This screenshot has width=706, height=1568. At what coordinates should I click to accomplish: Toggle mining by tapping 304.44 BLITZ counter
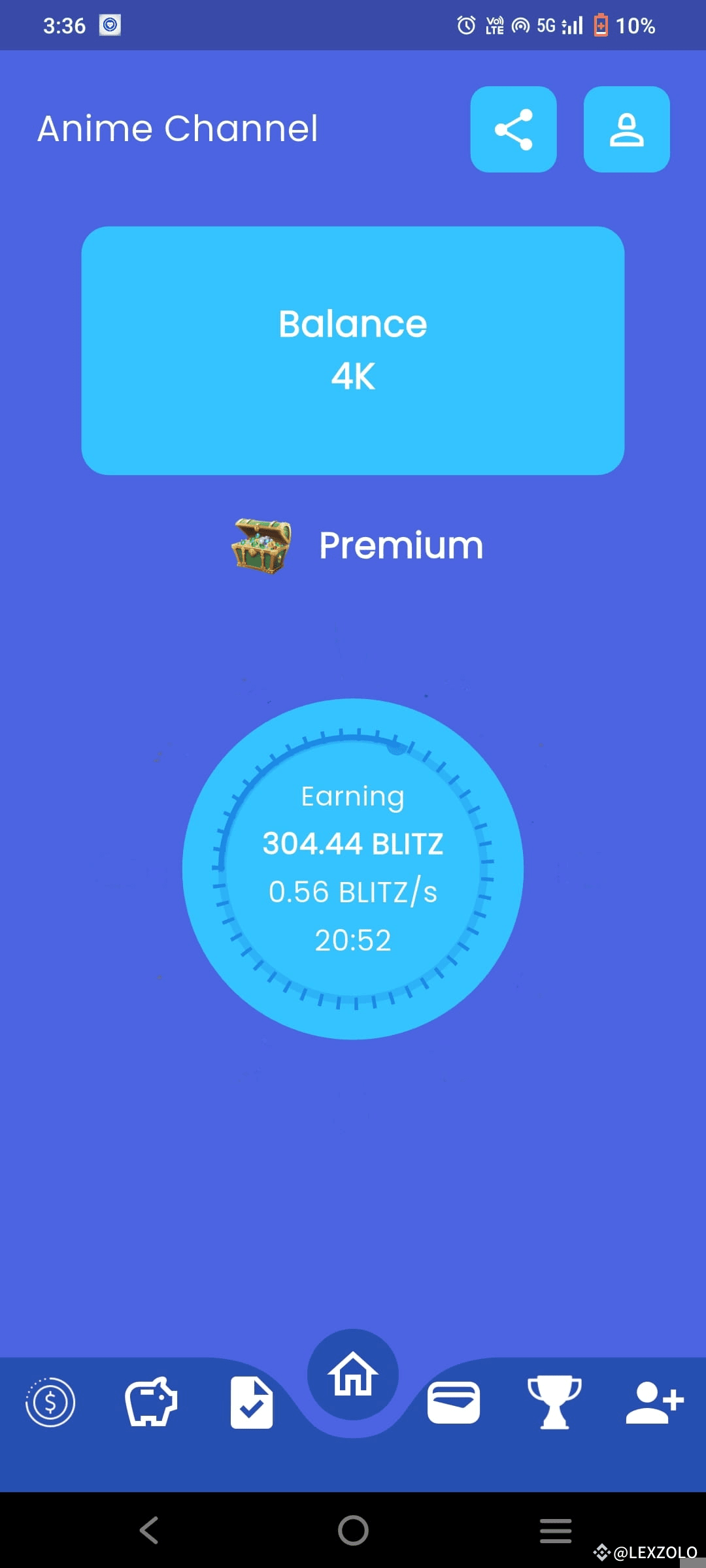coord(353,843)
